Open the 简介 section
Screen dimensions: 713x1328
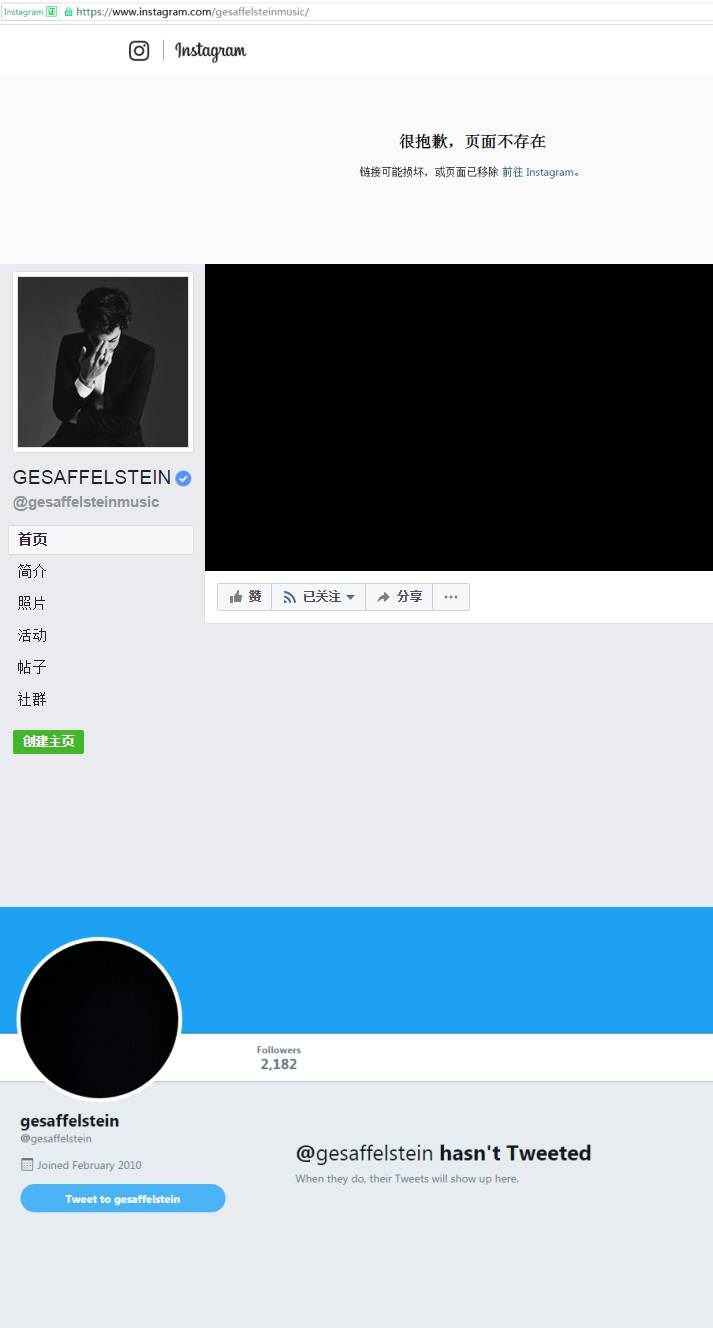click(32, 572)
